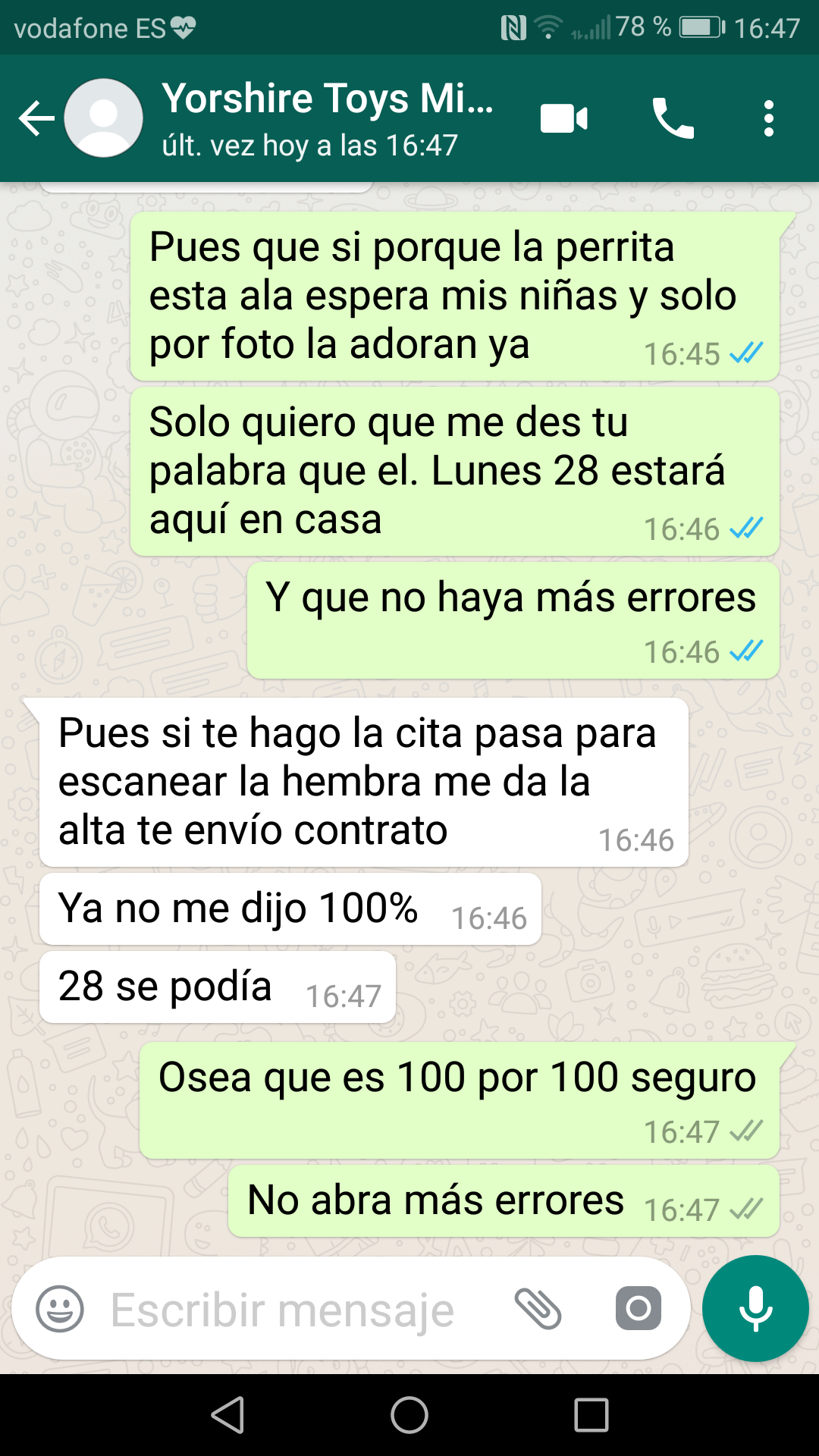The image size is (819, 1456).
Task: Record a voice message with the microphone
Action: [755, 1308]
